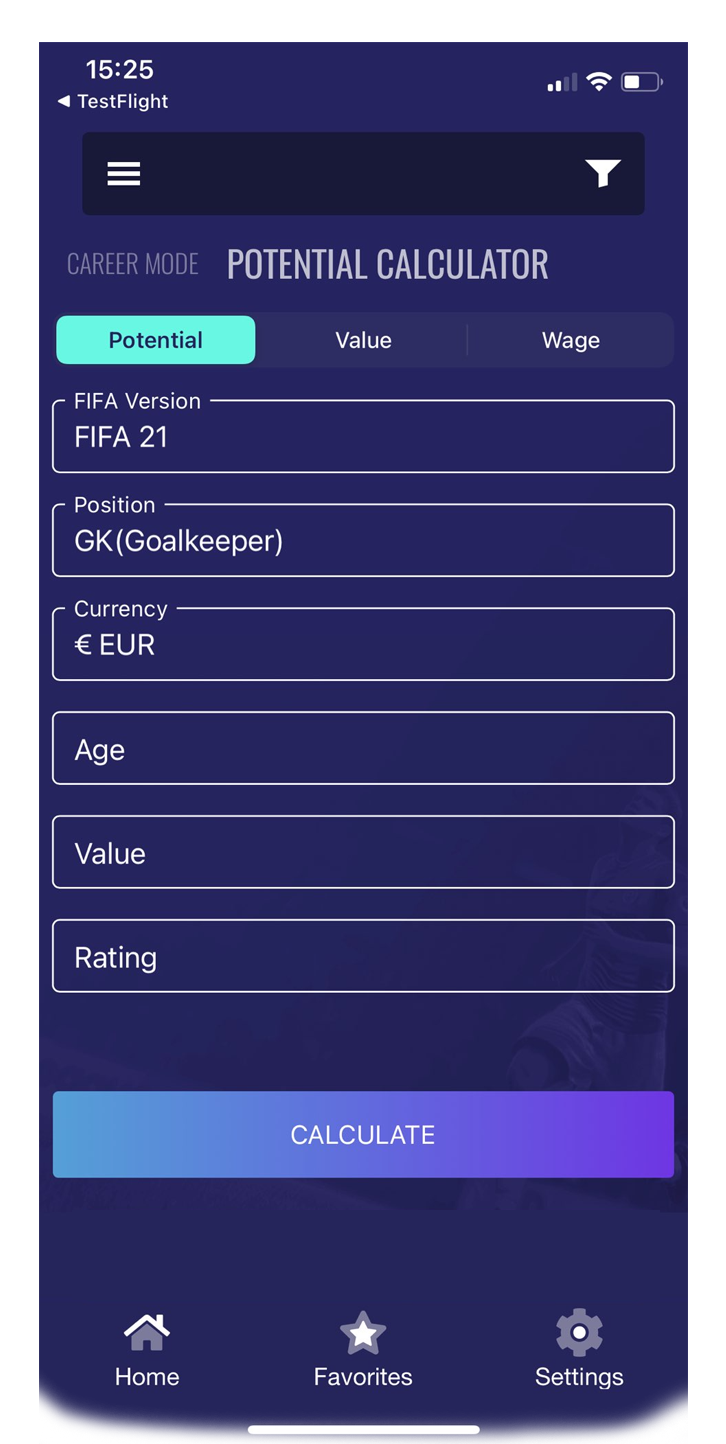Select the Potential segment
This screenshot has width=726, height=1444.
tap(156, 340)
